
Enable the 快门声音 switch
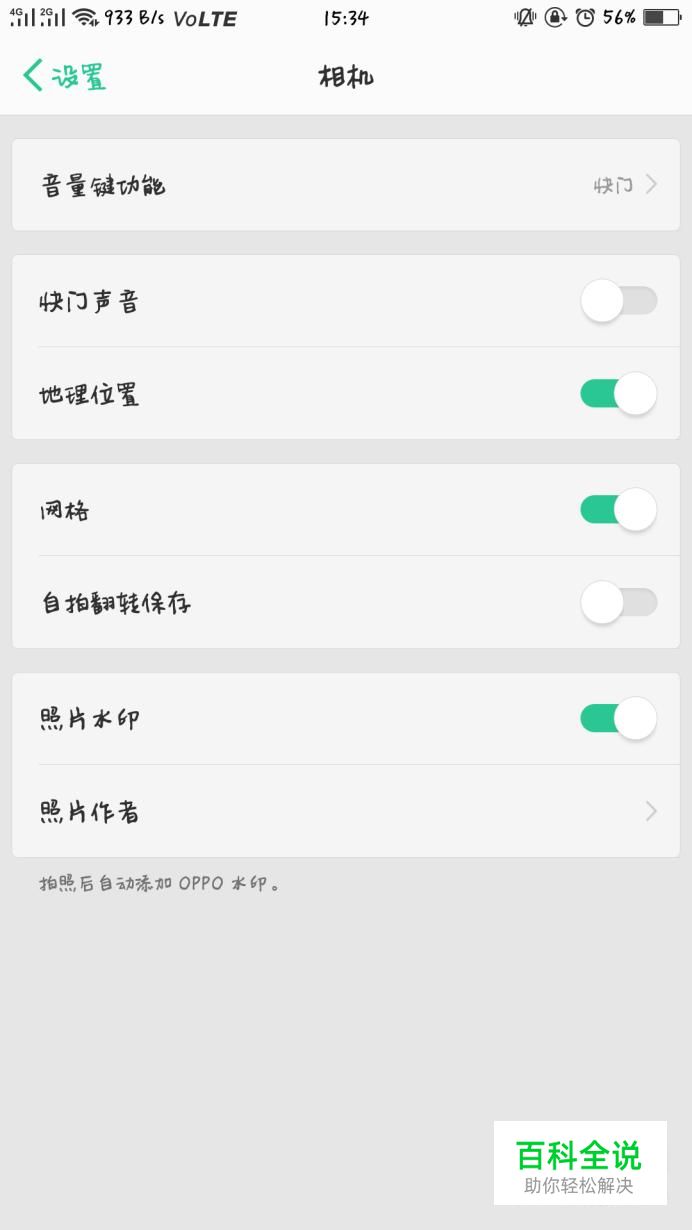(x=618, y=301)
